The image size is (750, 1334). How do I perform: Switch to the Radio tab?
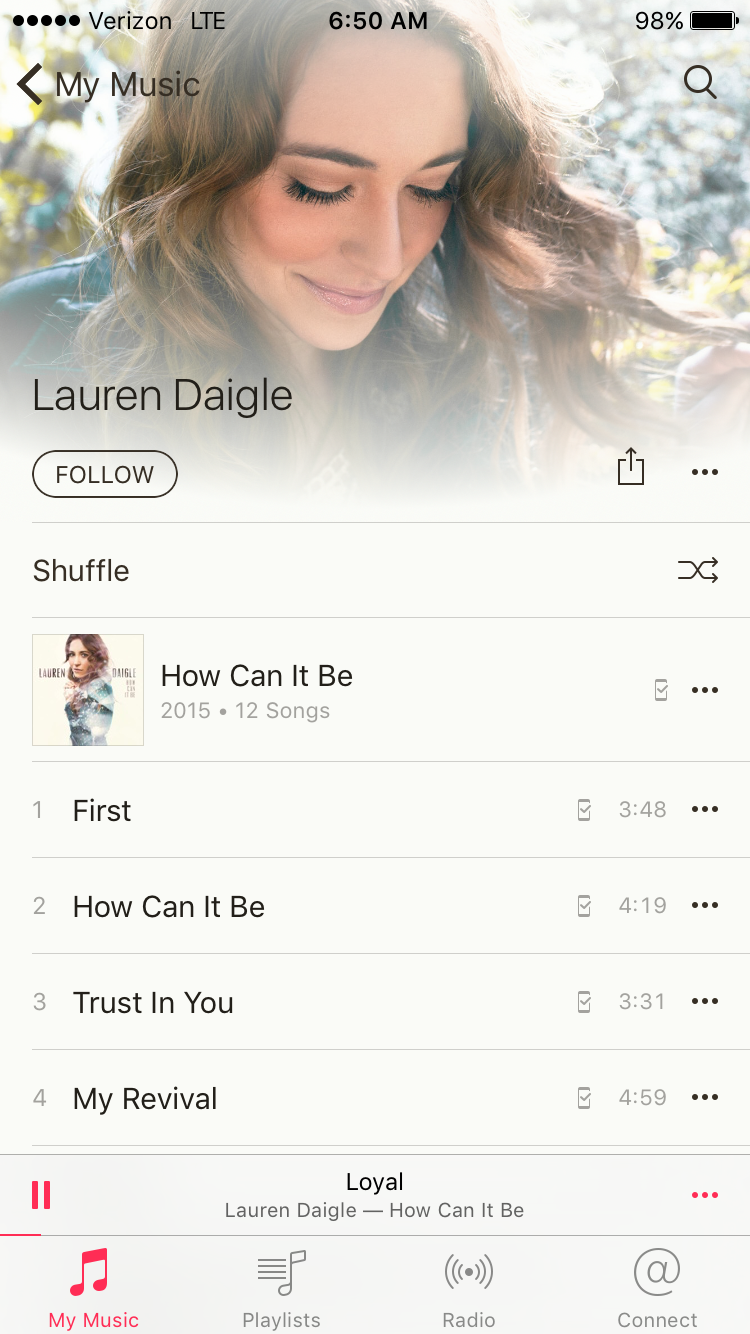[469, 1289]
